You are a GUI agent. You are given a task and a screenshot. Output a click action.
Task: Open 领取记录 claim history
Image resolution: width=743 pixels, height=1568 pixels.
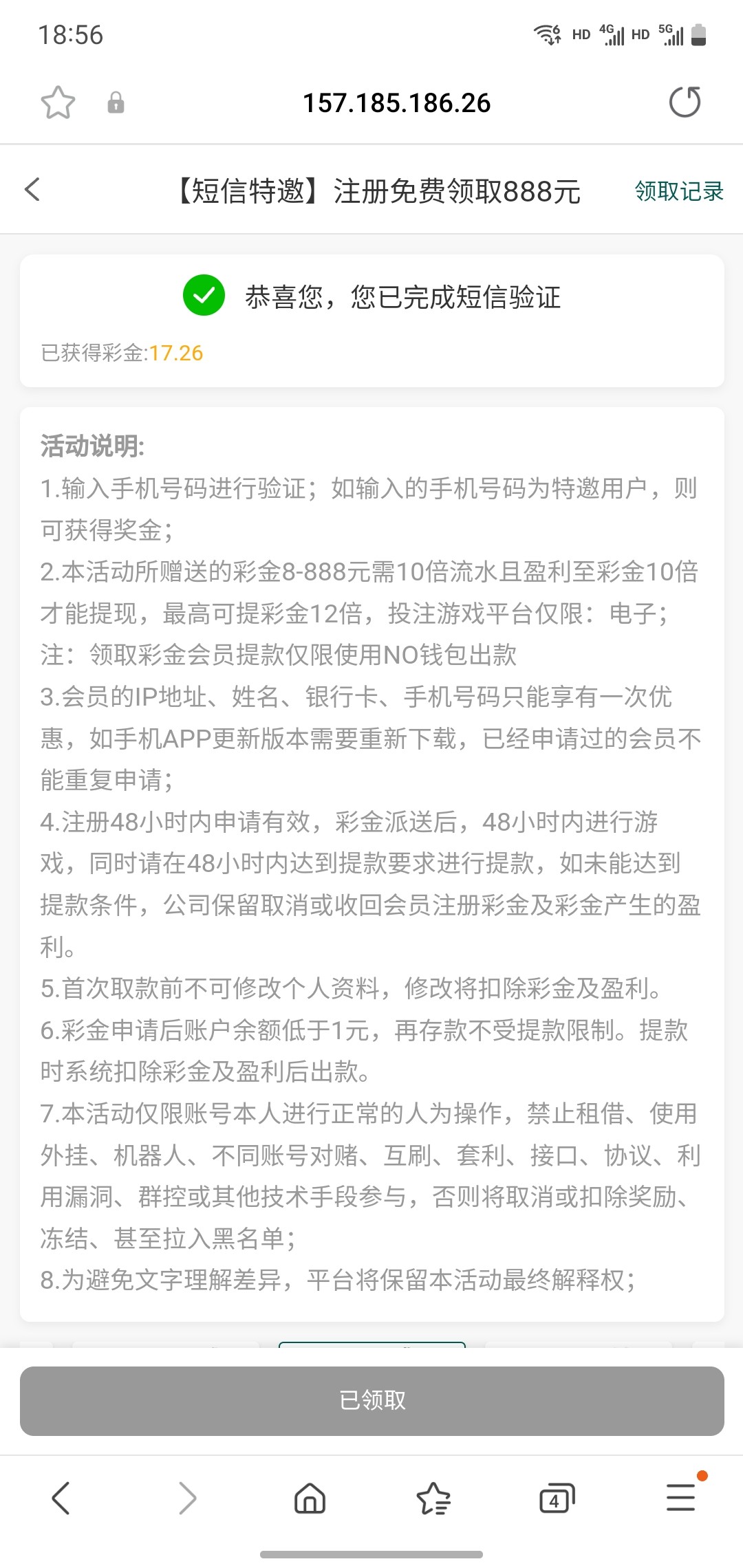(678, 191)
